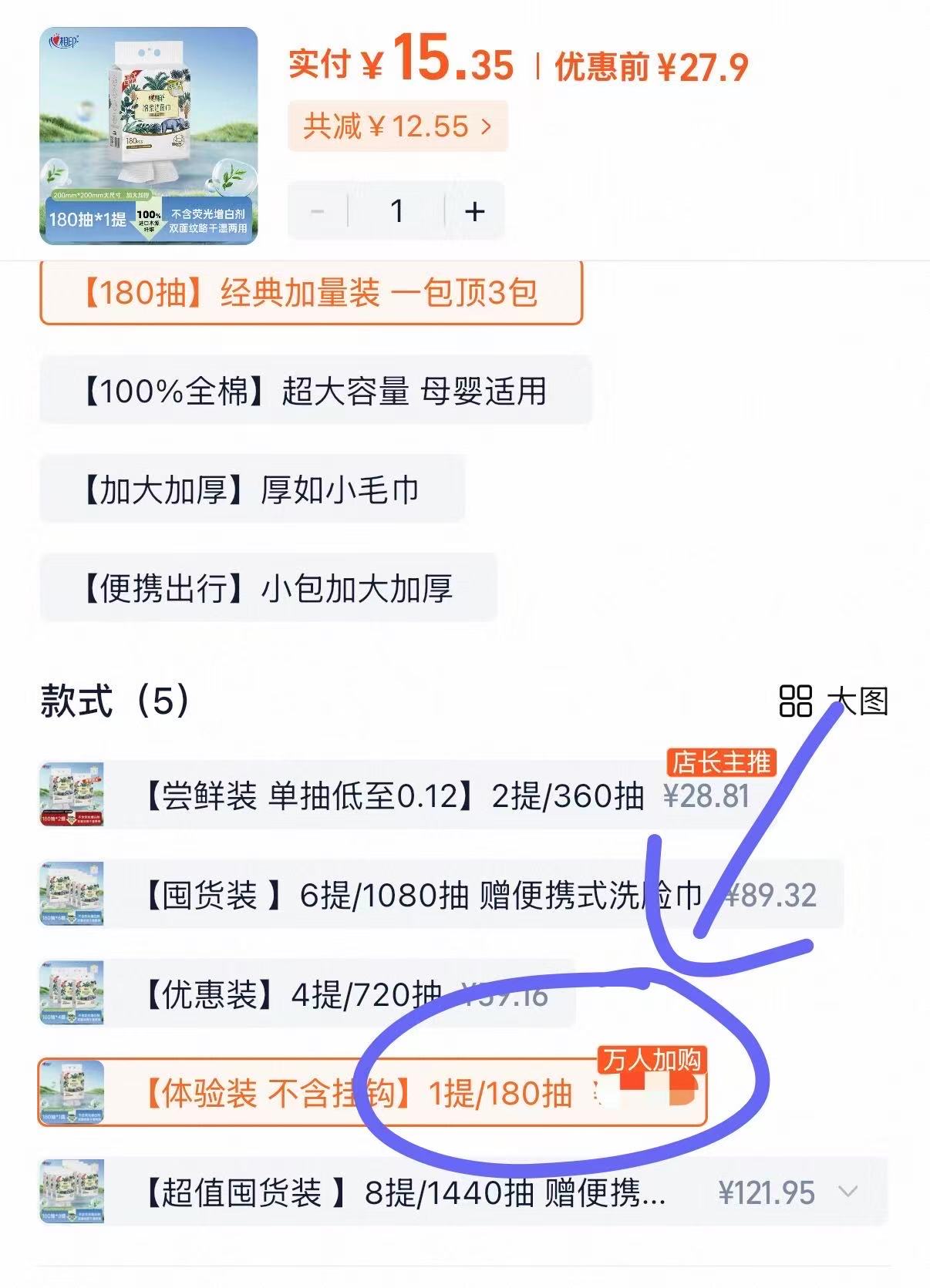Select 尝鲜装 2提/360抽 style
Viewport: 930px width, 1288px height.
click(393, 796)
